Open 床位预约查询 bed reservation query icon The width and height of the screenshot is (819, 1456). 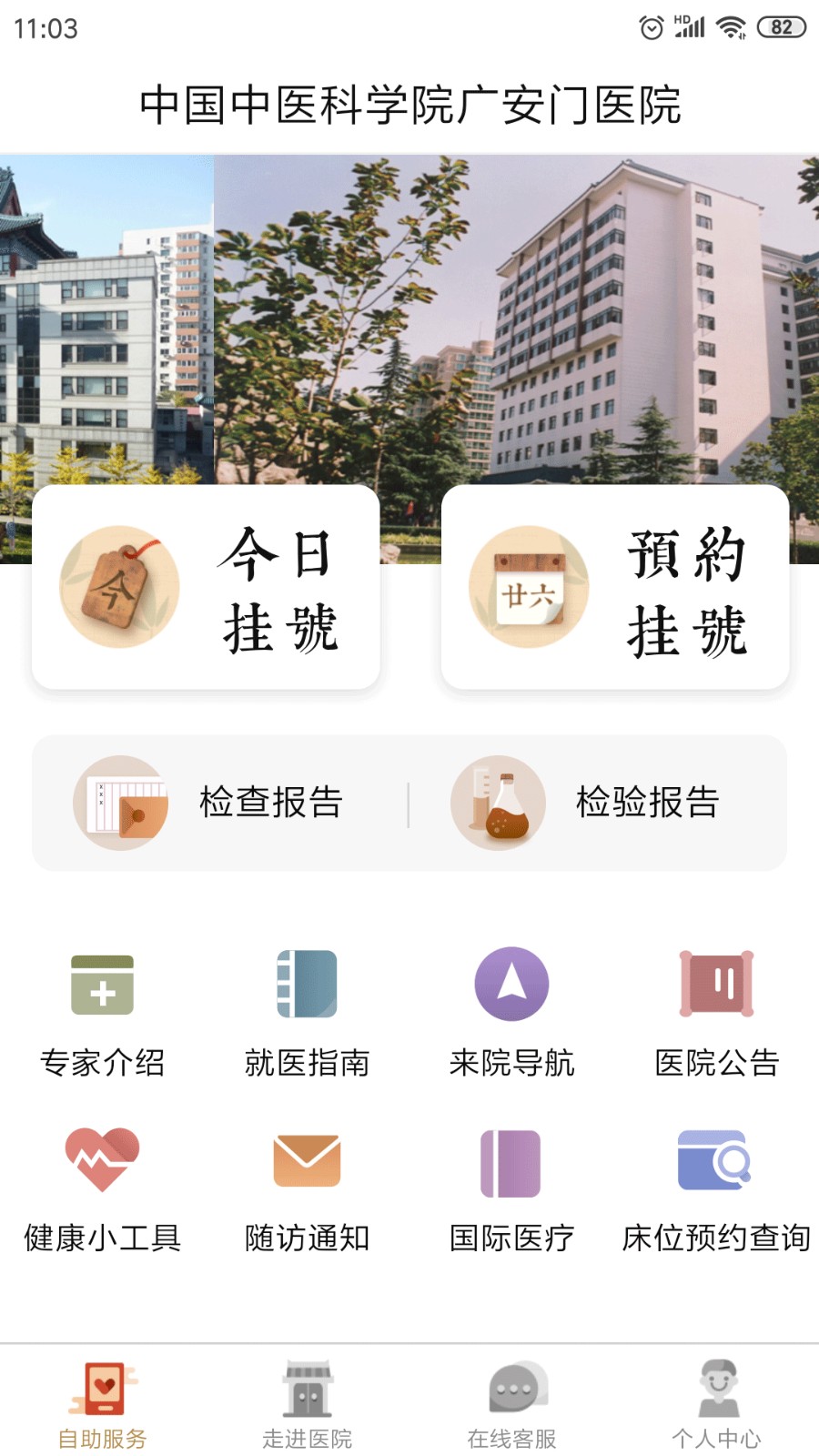[x=716, y=1161]
